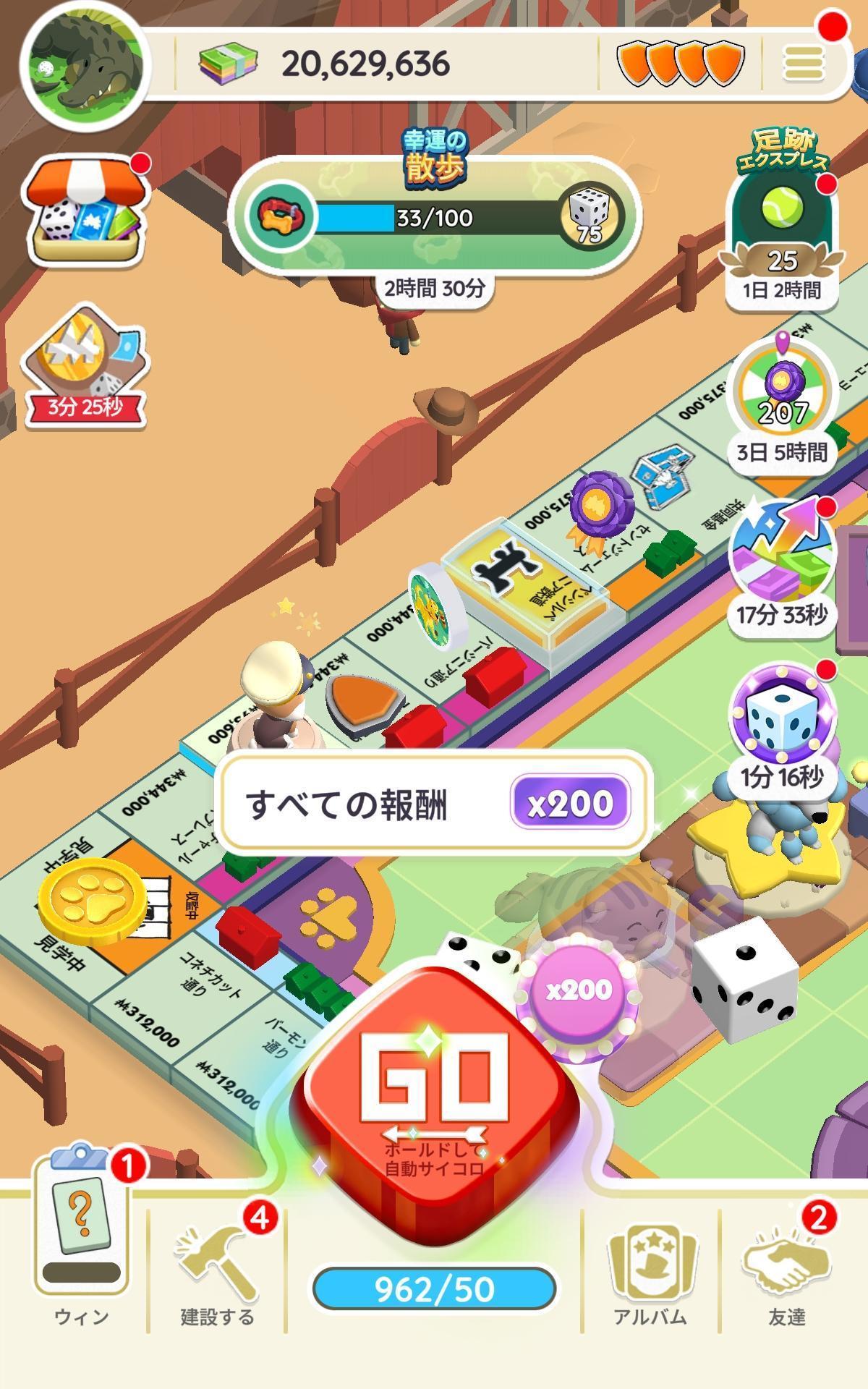The height and width of the screenshot is (1389, 868).
Task: Open the shop stall icon
Action: [x=85, y=208]
